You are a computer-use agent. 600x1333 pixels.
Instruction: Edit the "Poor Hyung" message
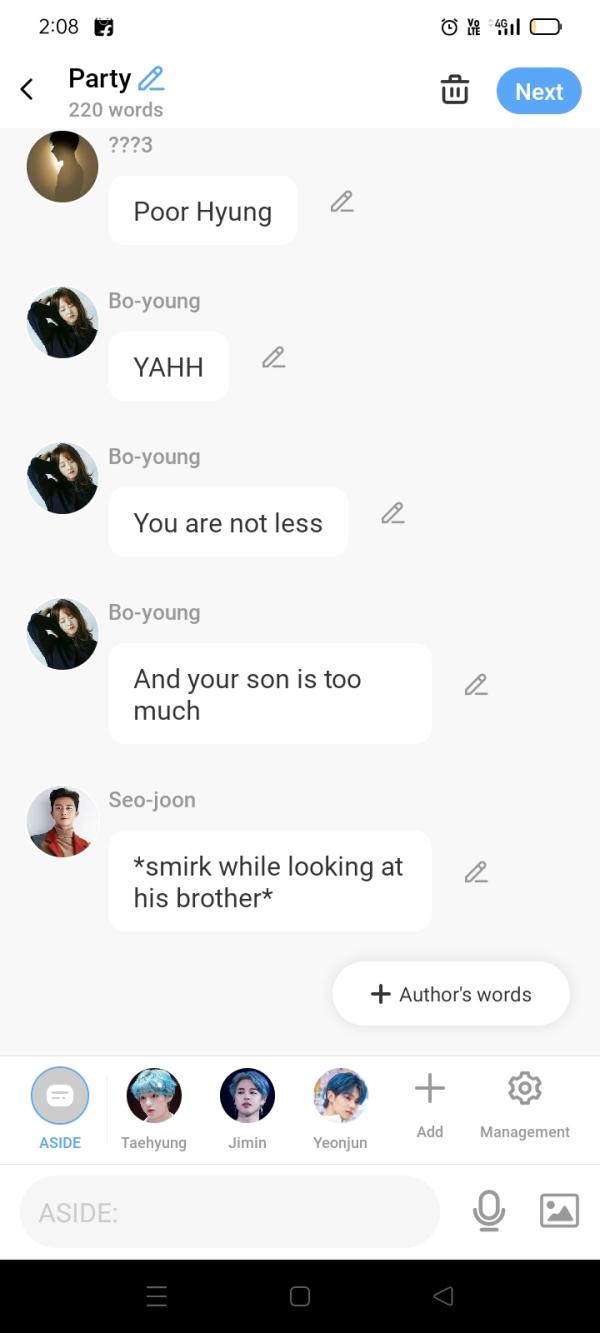coord(342,202)
